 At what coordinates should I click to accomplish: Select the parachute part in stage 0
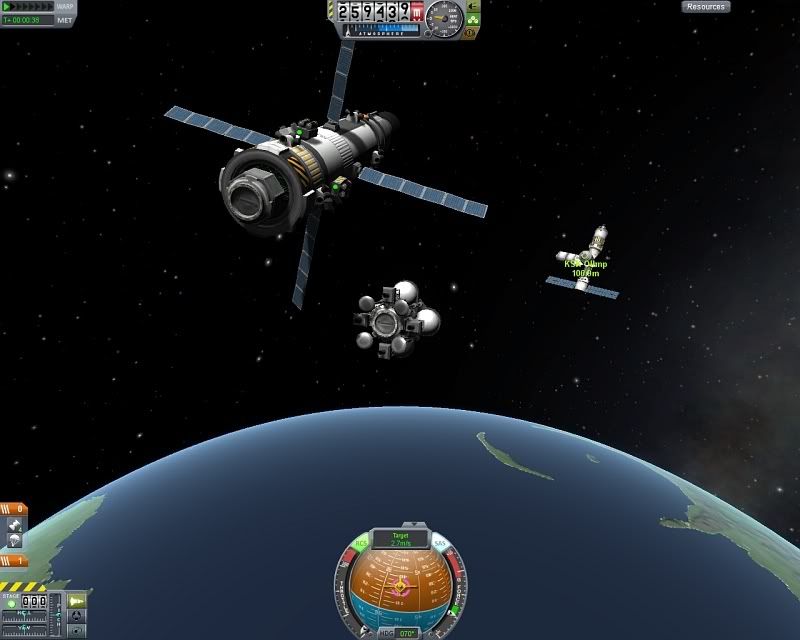point(14,540)
